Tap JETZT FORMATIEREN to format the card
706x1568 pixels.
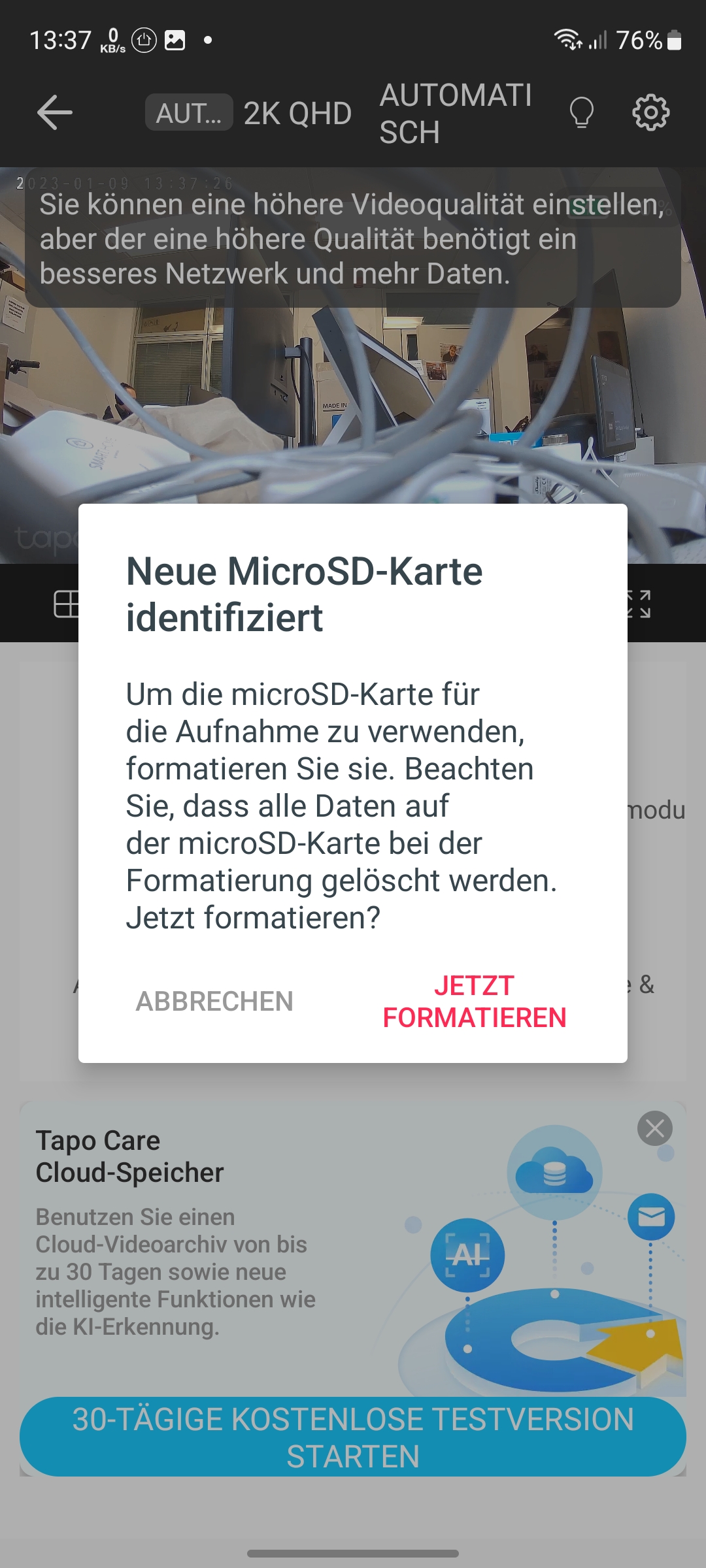click(474, 1002)
